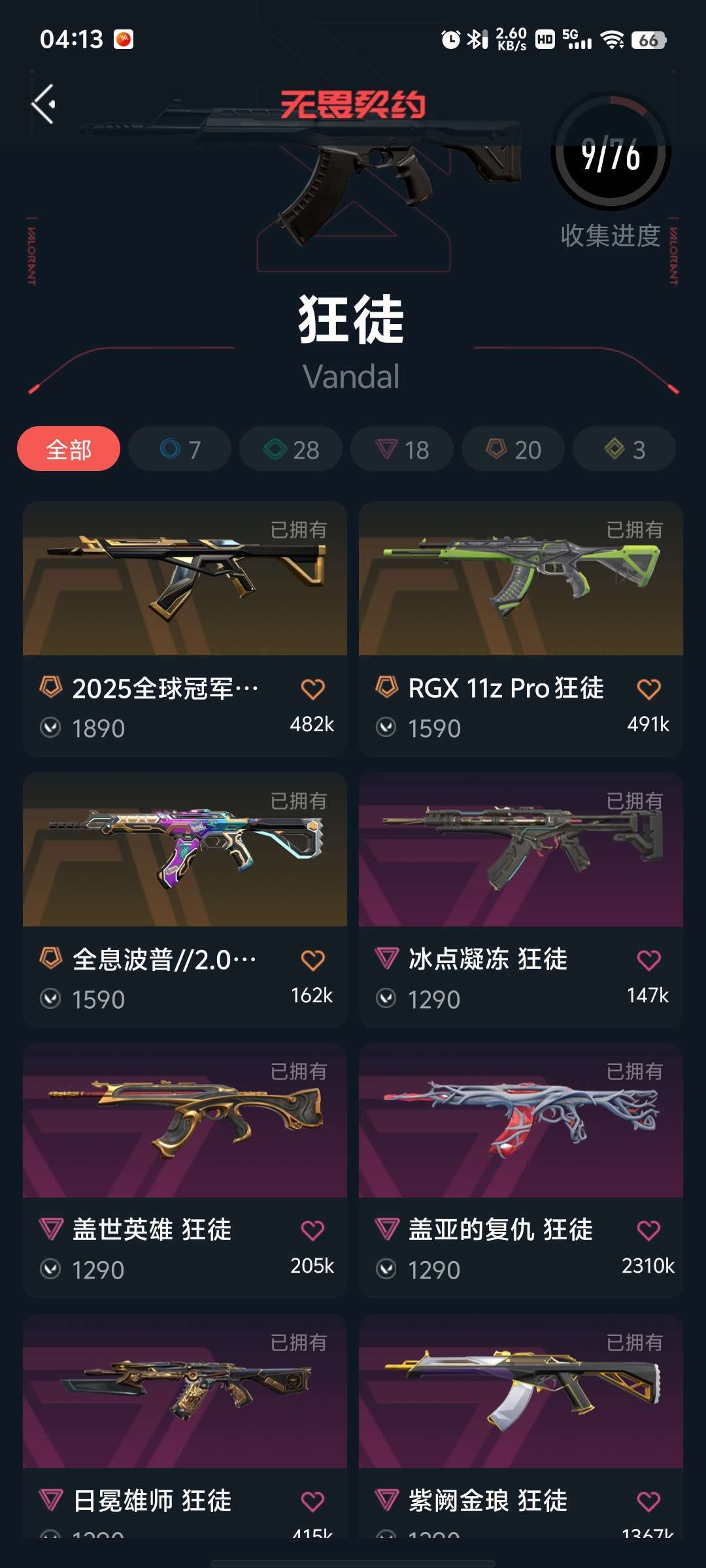
Task: Filter skins by the pink tier (18)
Action: 402,449
